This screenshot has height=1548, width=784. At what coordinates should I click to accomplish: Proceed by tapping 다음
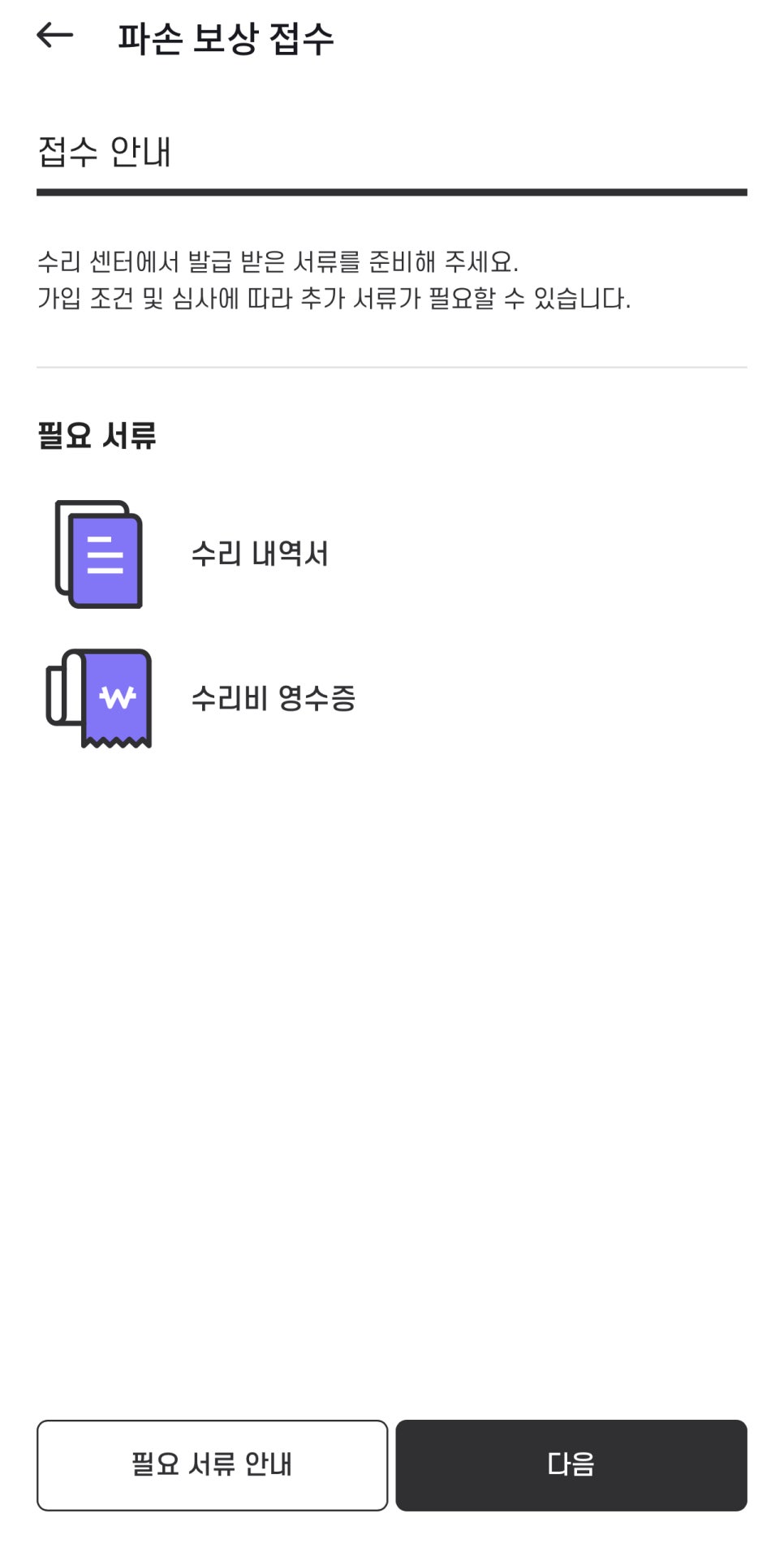[x=571, y=1464]
